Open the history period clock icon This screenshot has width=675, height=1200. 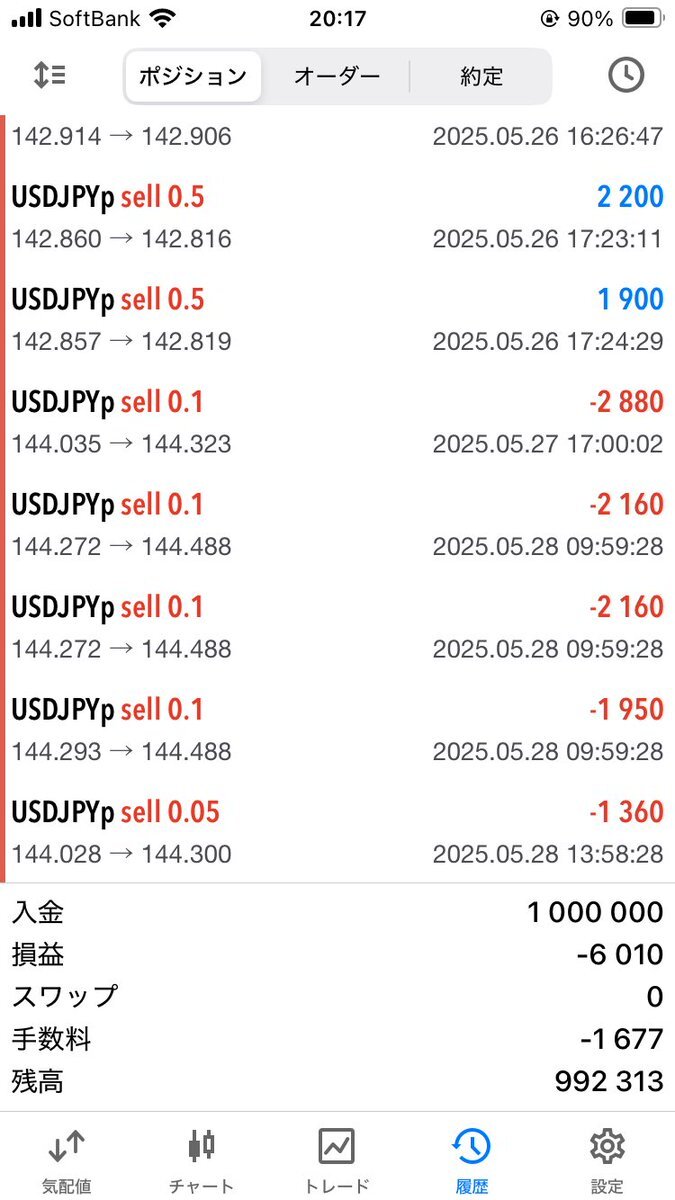(x=626, y=75)
